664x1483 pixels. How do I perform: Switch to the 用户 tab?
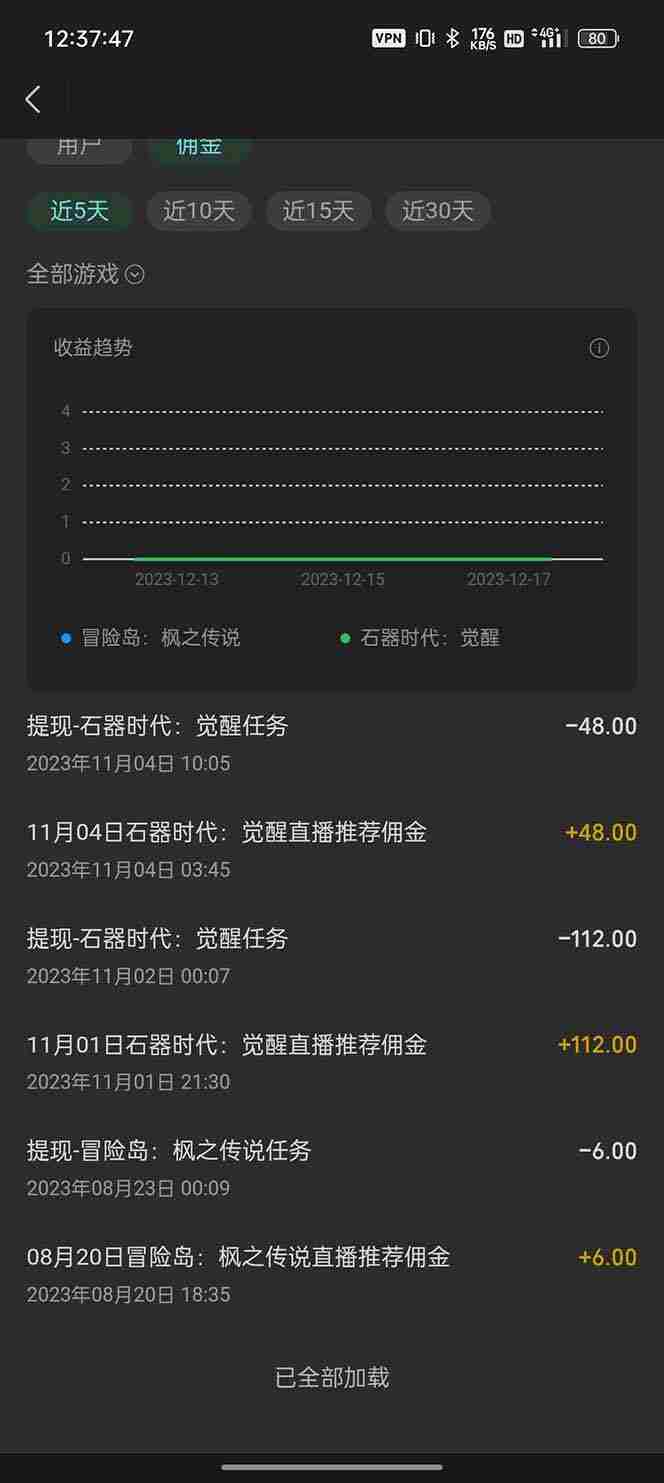[79, 146]
